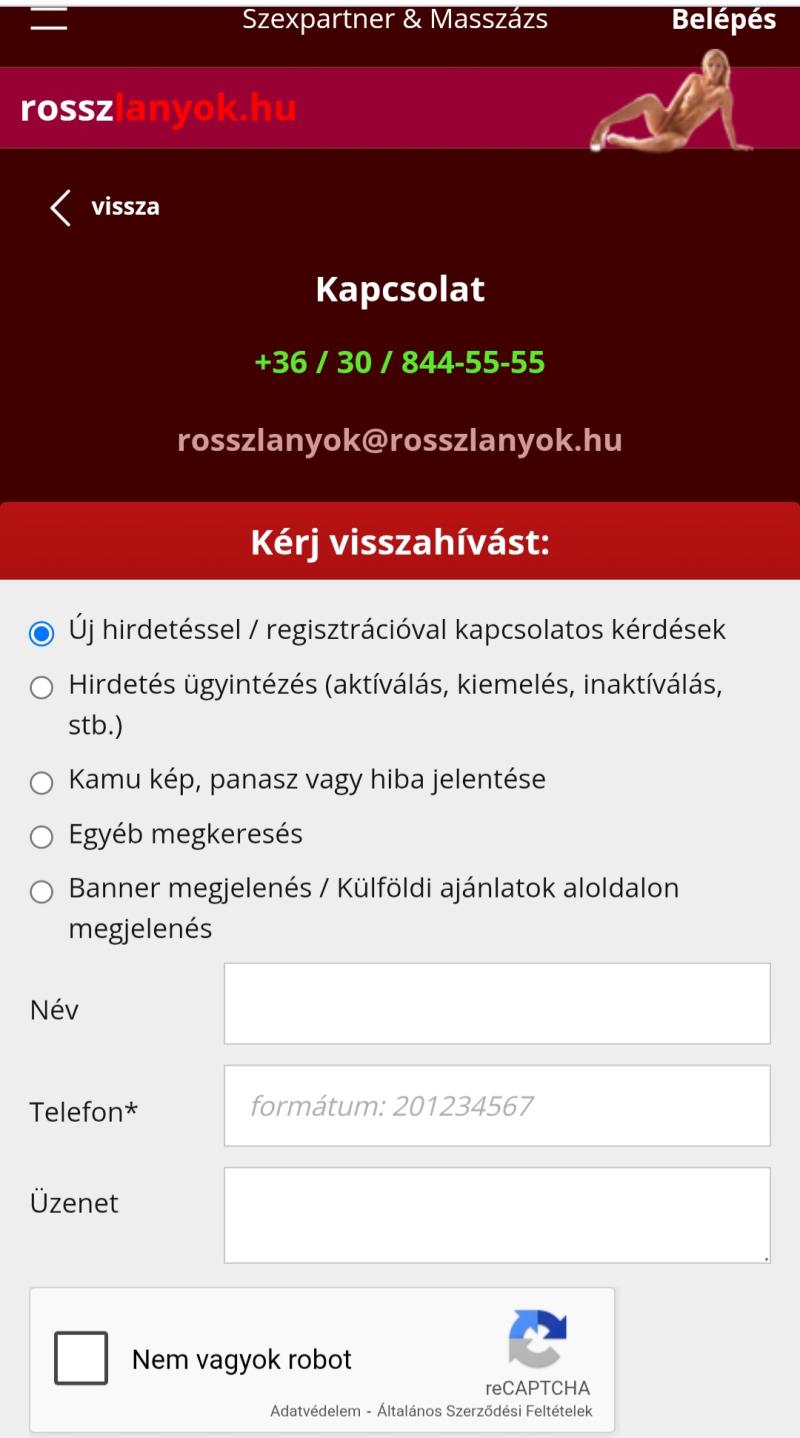Email rosszlanyok@rosszlanyok.hu
The image size is (800, 1438).
[400, 440]
